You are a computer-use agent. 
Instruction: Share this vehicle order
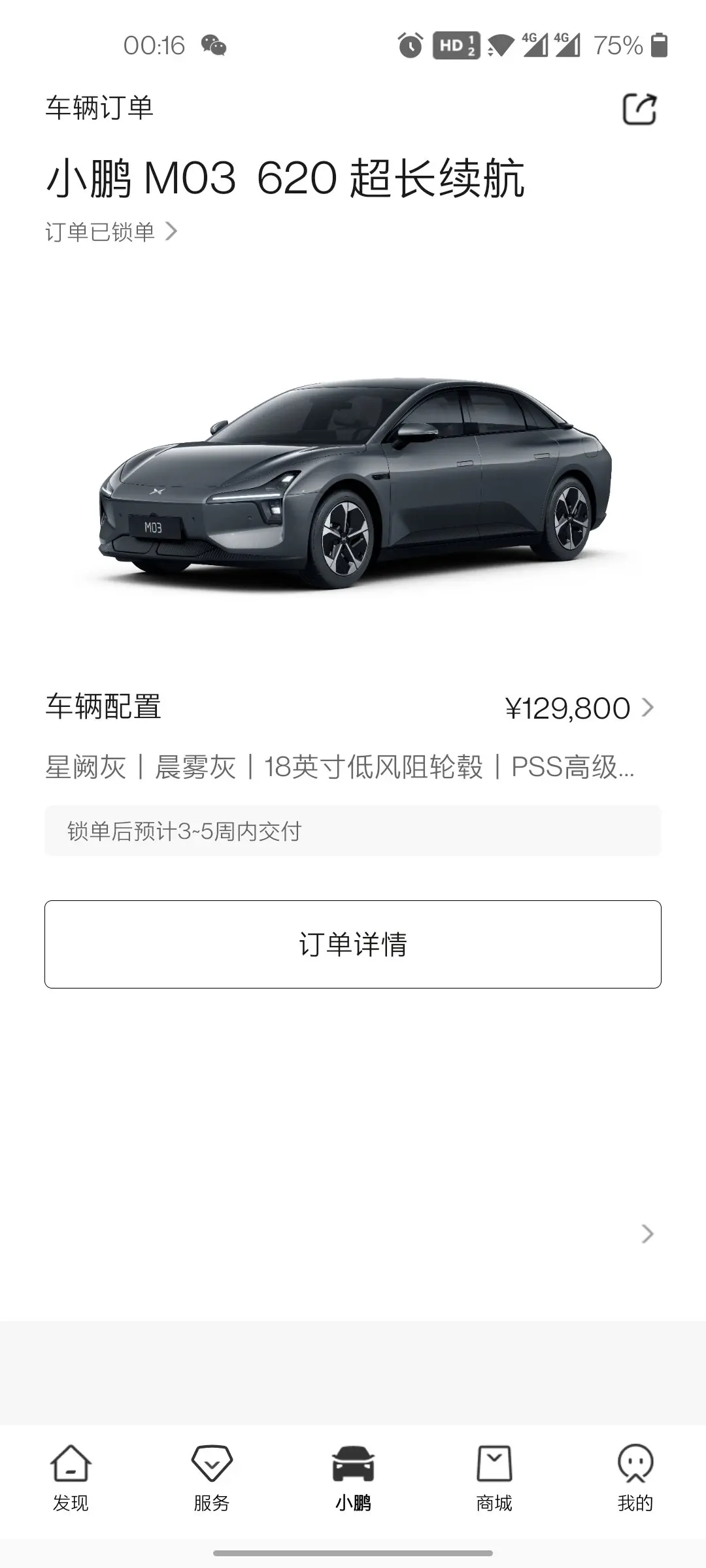[x=639, y=109]
